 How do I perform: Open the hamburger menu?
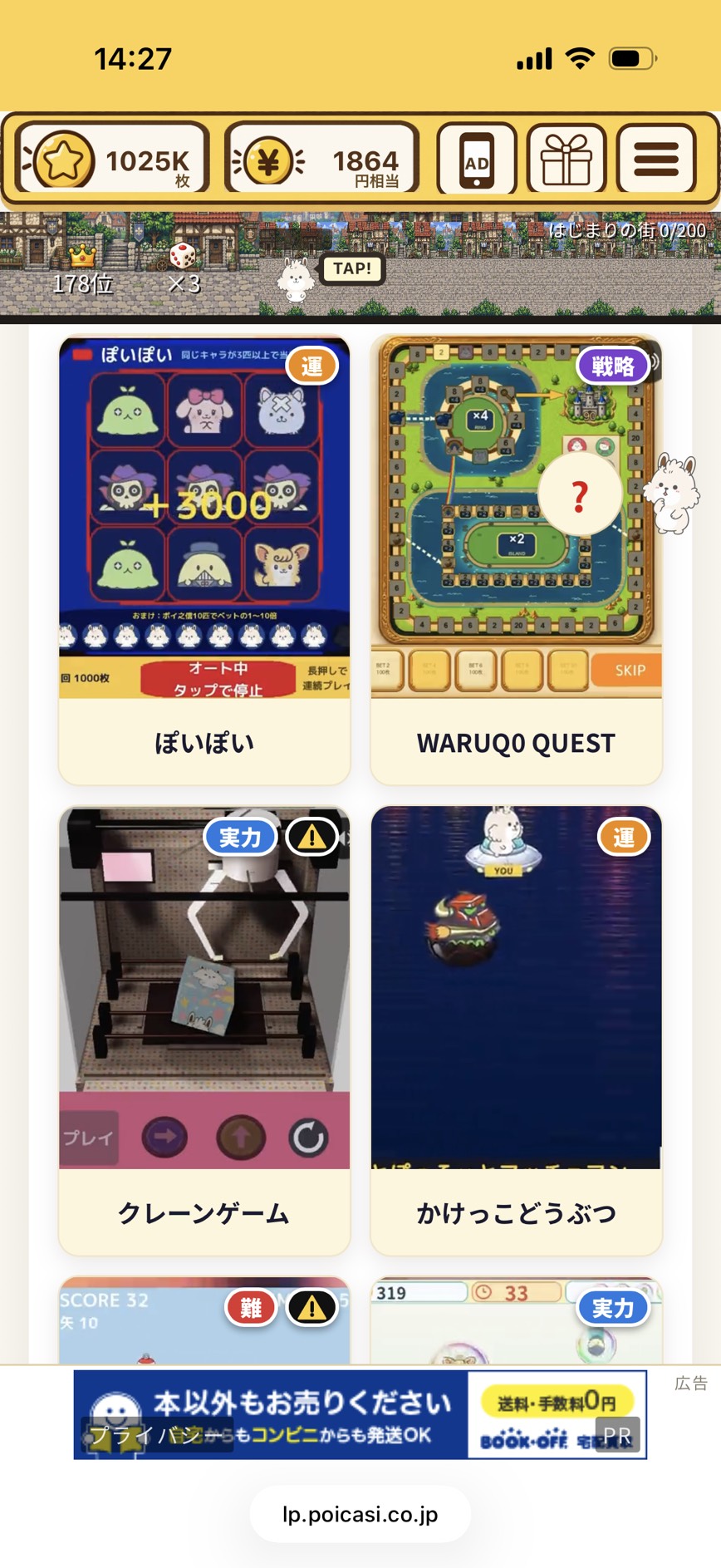pyautogui.click(x=656, y=158)
